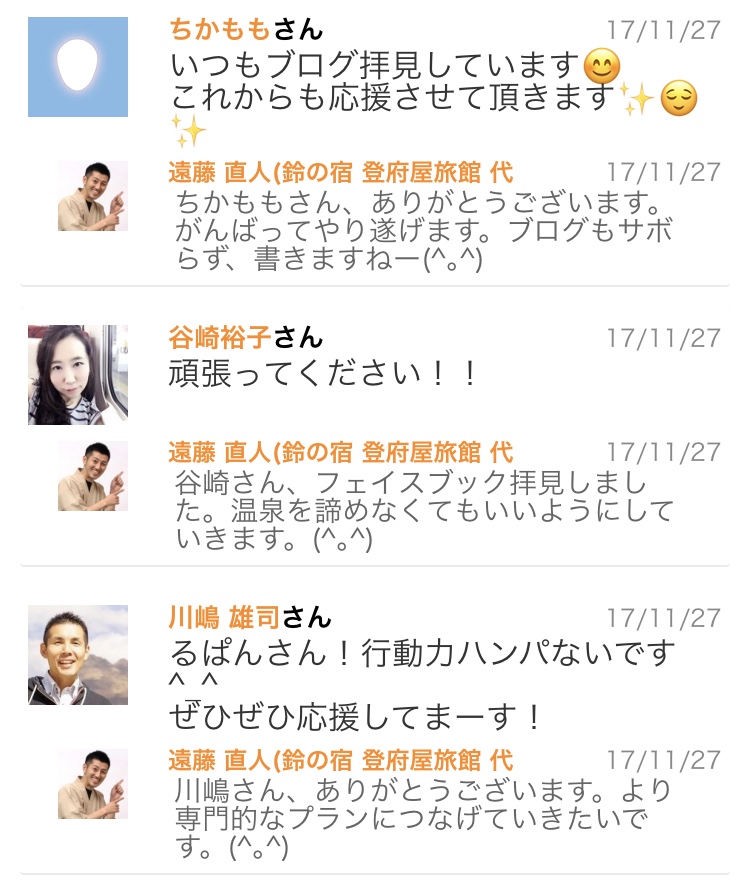750x885 pixels.
Task: Open 谷崎裕子's profile name link
Action: 220,338
